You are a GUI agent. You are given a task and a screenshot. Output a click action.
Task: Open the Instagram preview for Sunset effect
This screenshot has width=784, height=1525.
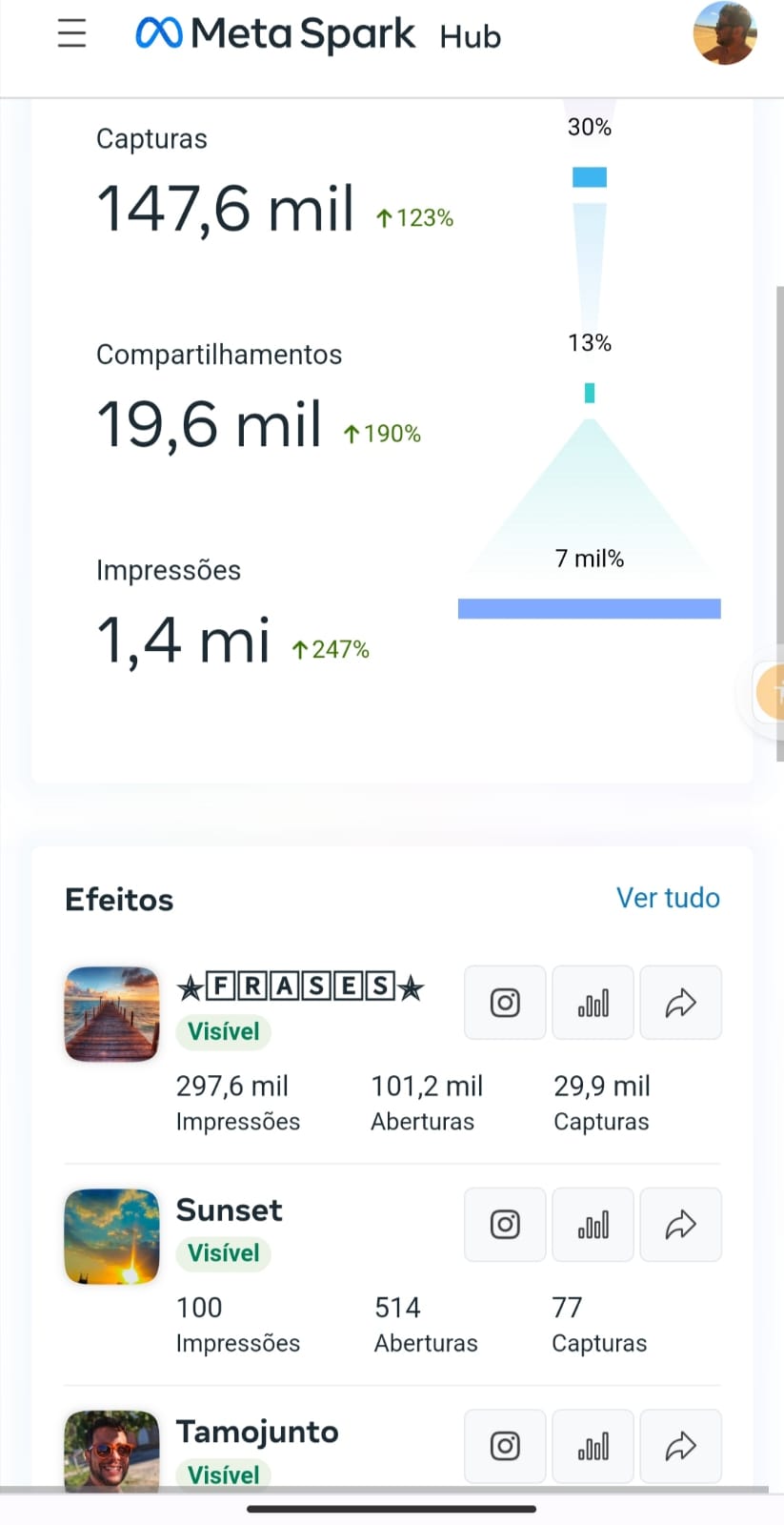pyautogui.click(x=504, y=1224)
